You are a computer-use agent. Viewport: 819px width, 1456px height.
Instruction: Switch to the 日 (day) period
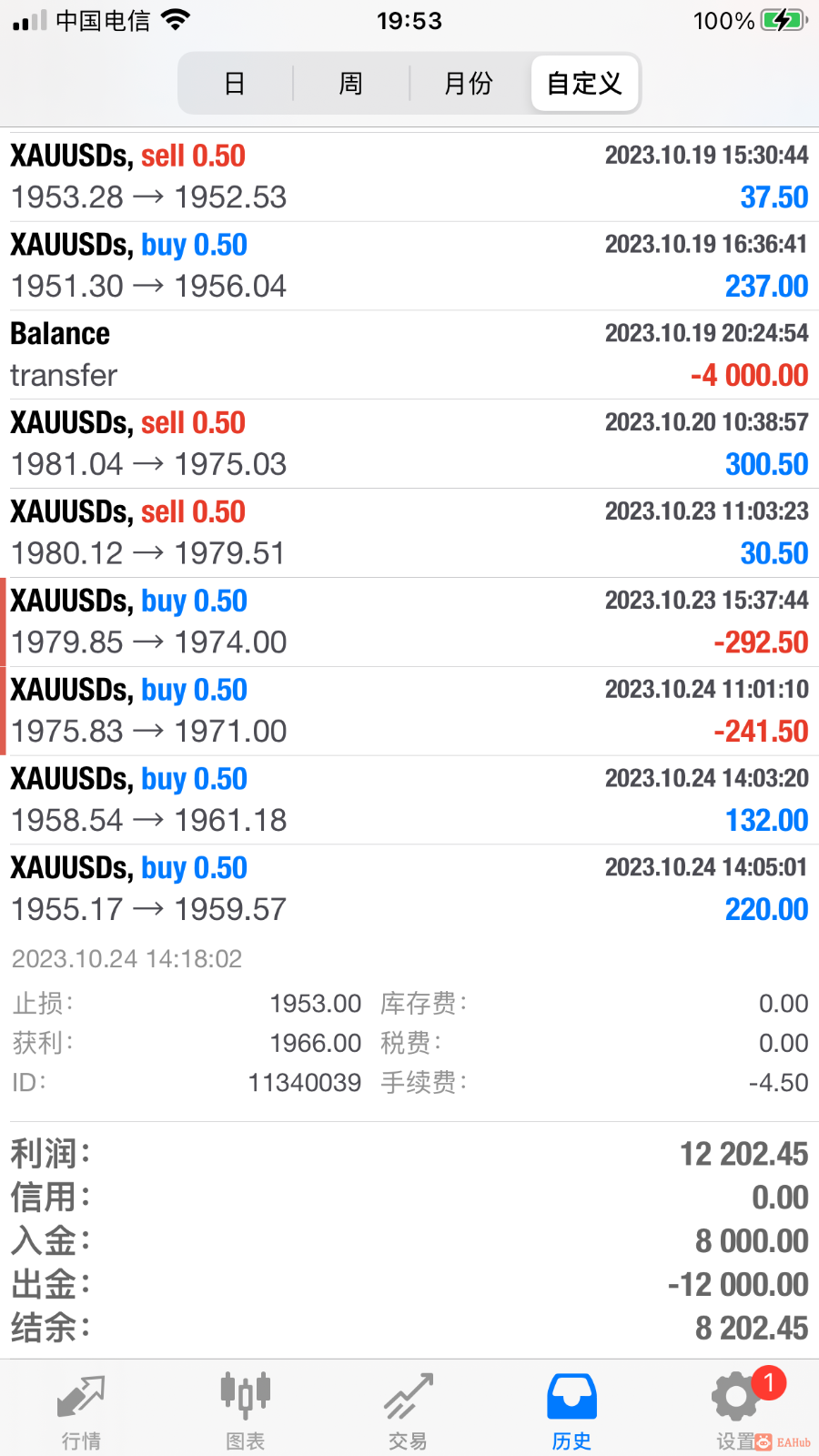(x=235, y=84)
